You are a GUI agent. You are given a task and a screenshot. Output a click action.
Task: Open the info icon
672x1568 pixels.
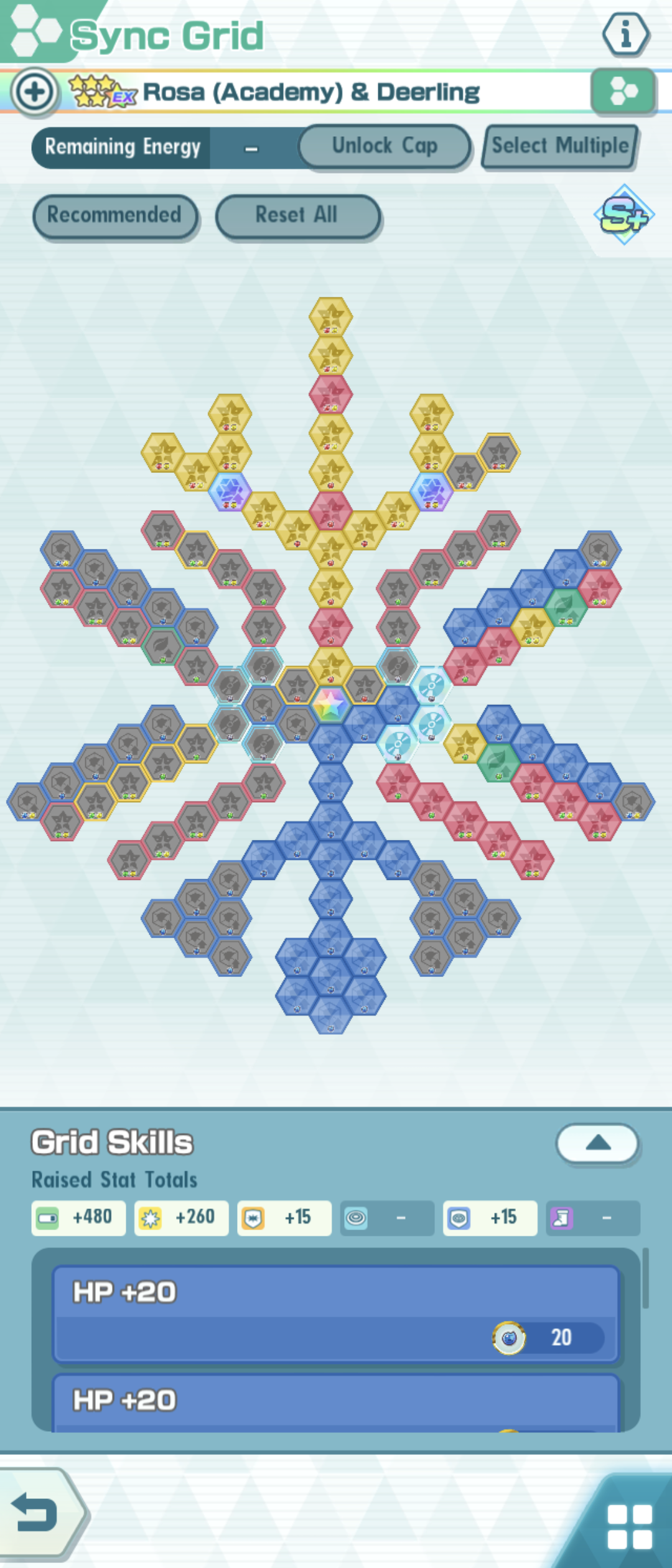coord(626,34)
